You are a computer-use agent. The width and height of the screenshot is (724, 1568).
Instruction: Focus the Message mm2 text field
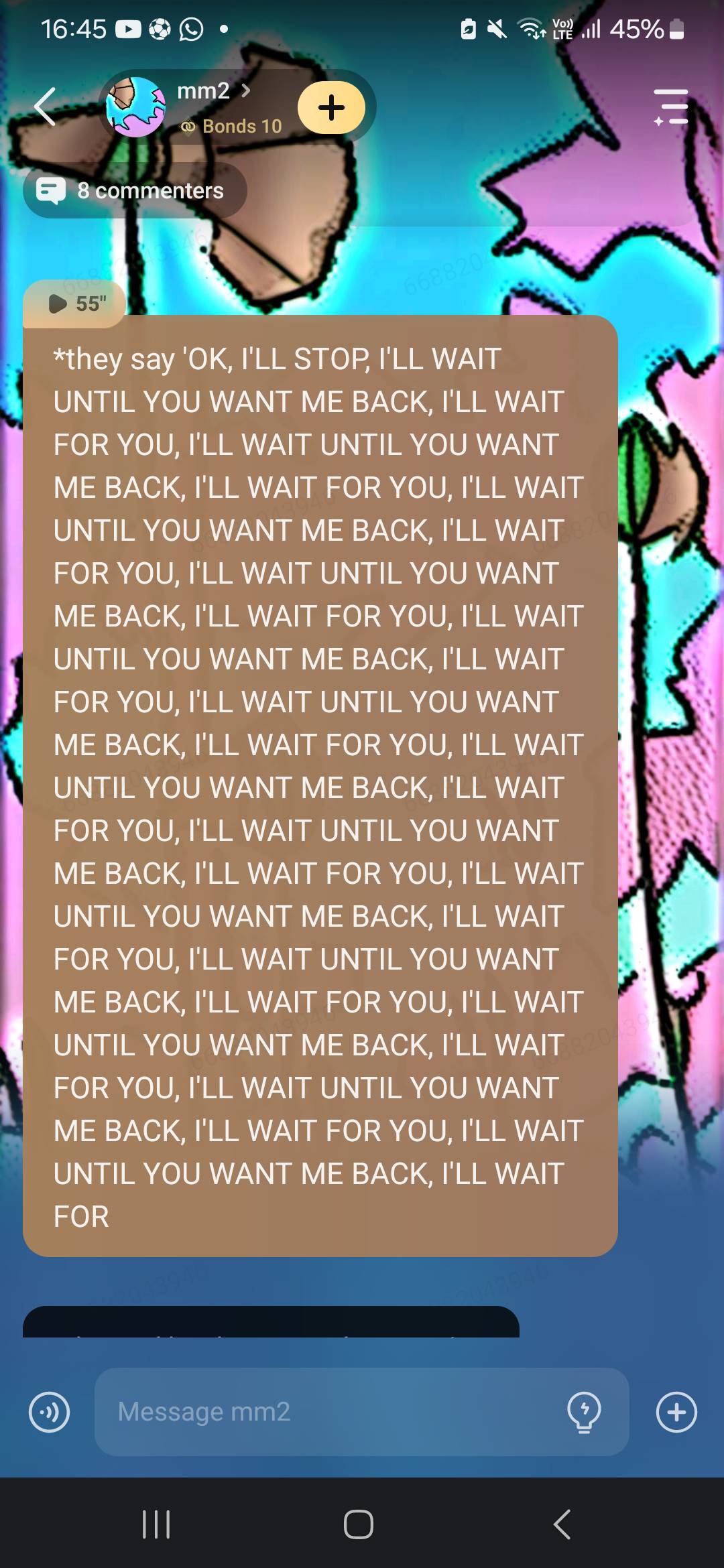pyautogui.click(x=328, y=1412)
